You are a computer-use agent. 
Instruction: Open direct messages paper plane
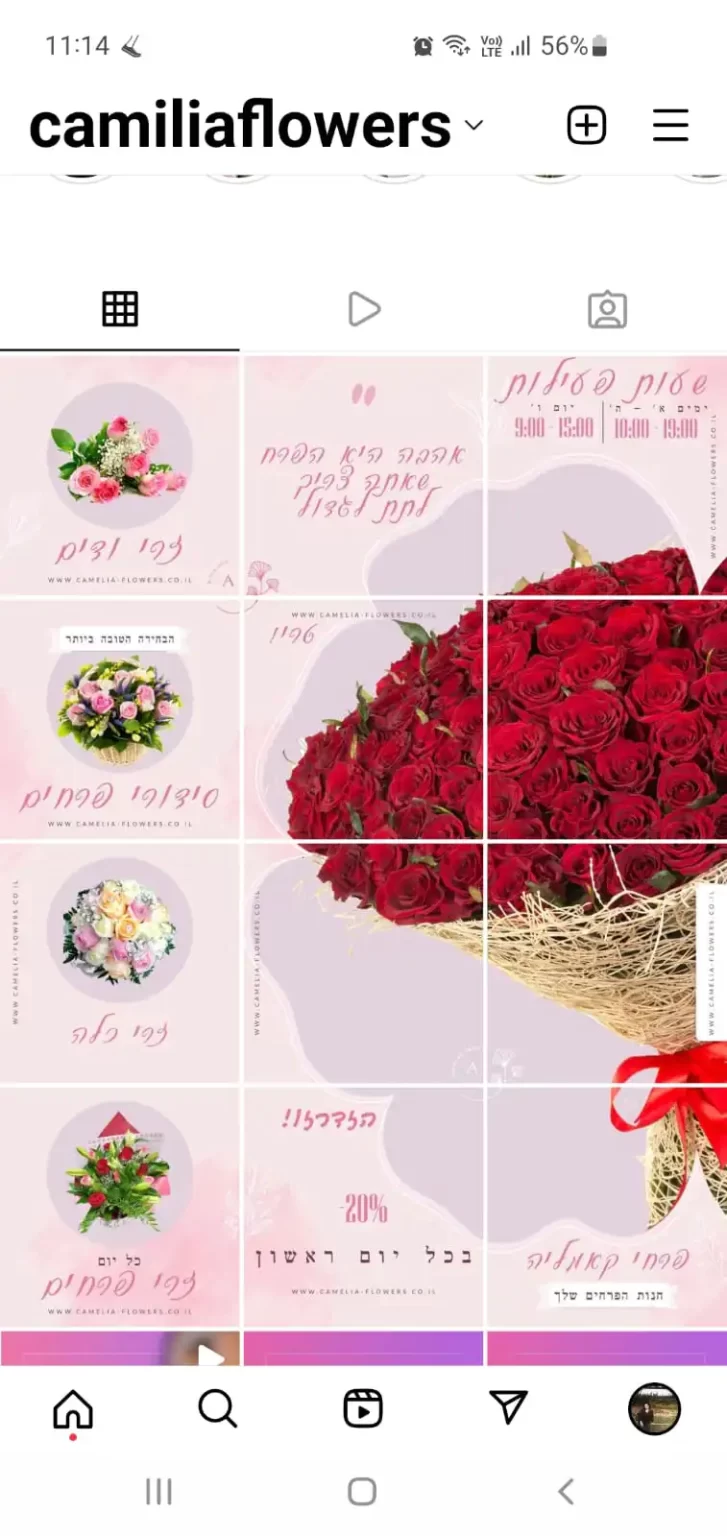[x=508, y=1409]
